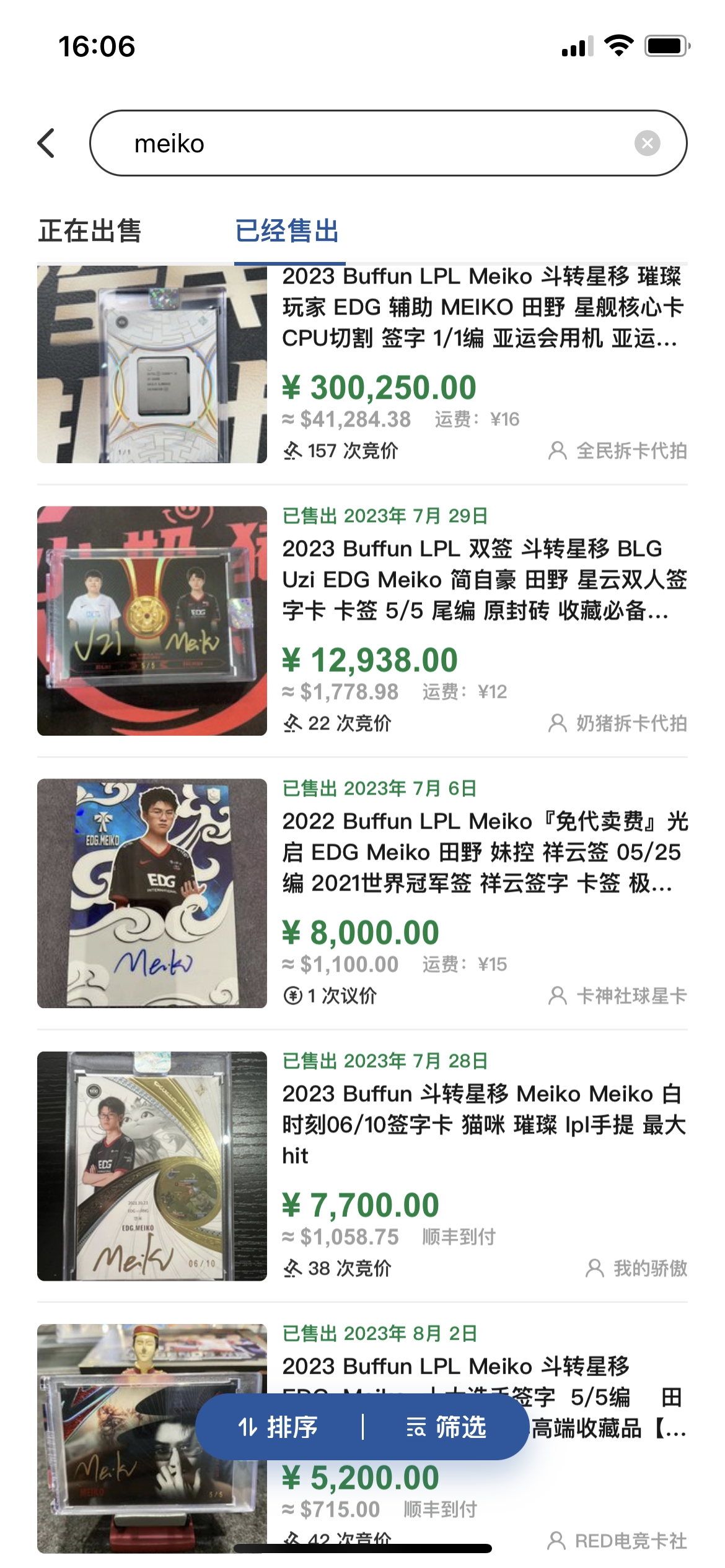Switch to the 正在出售 tab
This screenshot has height=1568, width=725.
click(90, 232)
